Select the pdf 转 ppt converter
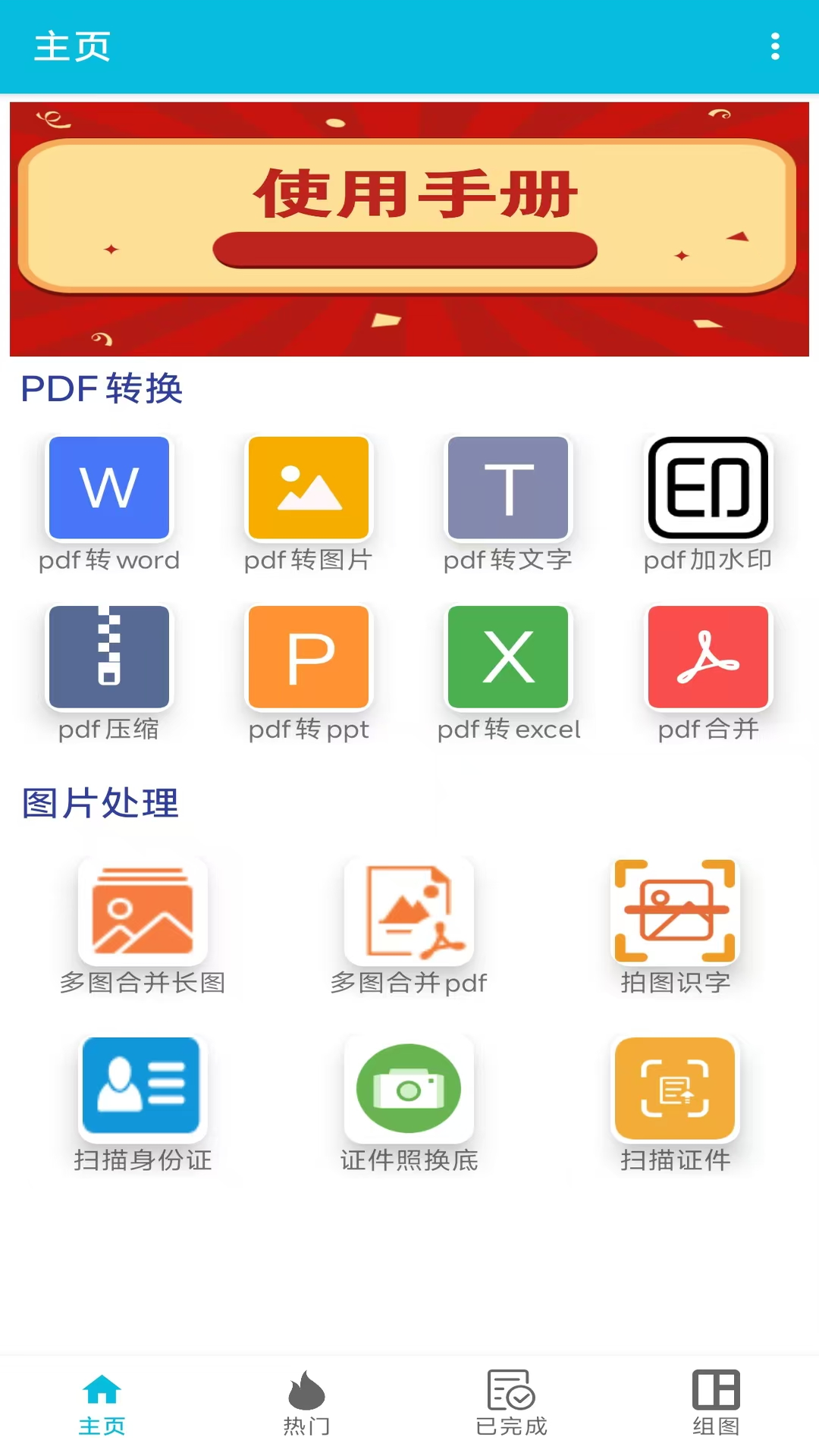Image resolution: width=819 pixels, height=1456 pixels. click(308, 657)
